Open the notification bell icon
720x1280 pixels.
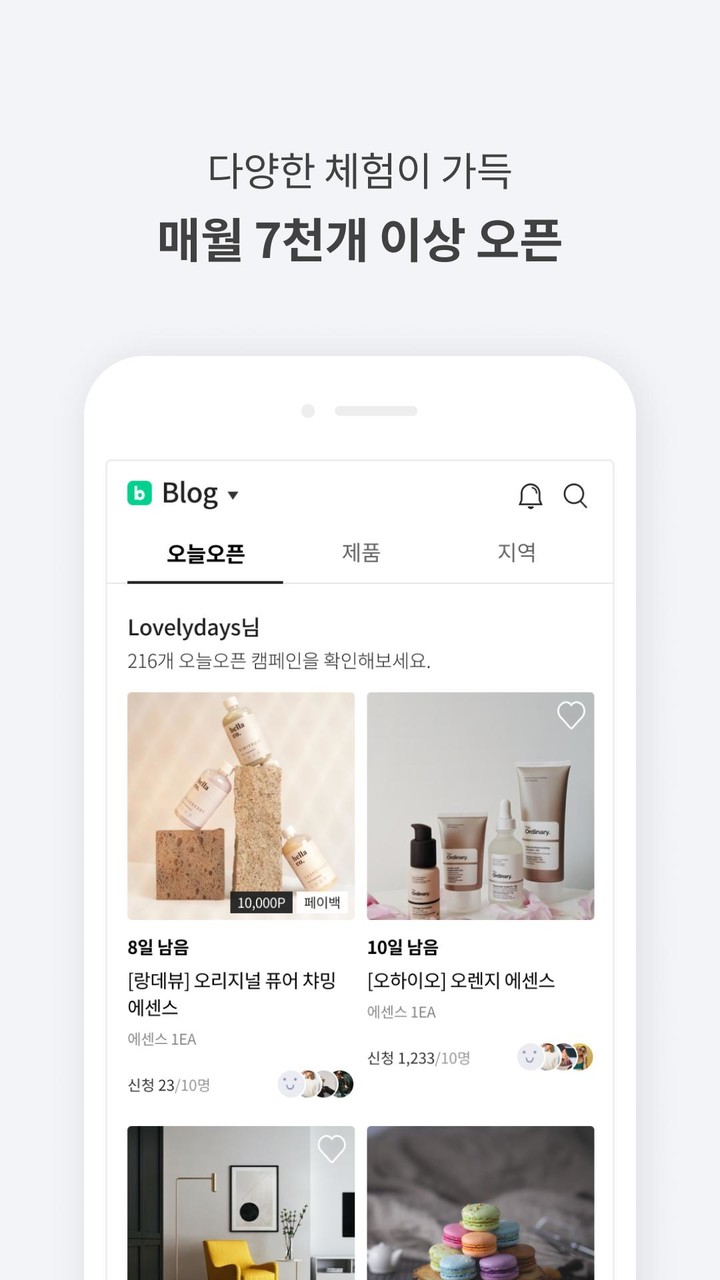click(x=530, y=495)
